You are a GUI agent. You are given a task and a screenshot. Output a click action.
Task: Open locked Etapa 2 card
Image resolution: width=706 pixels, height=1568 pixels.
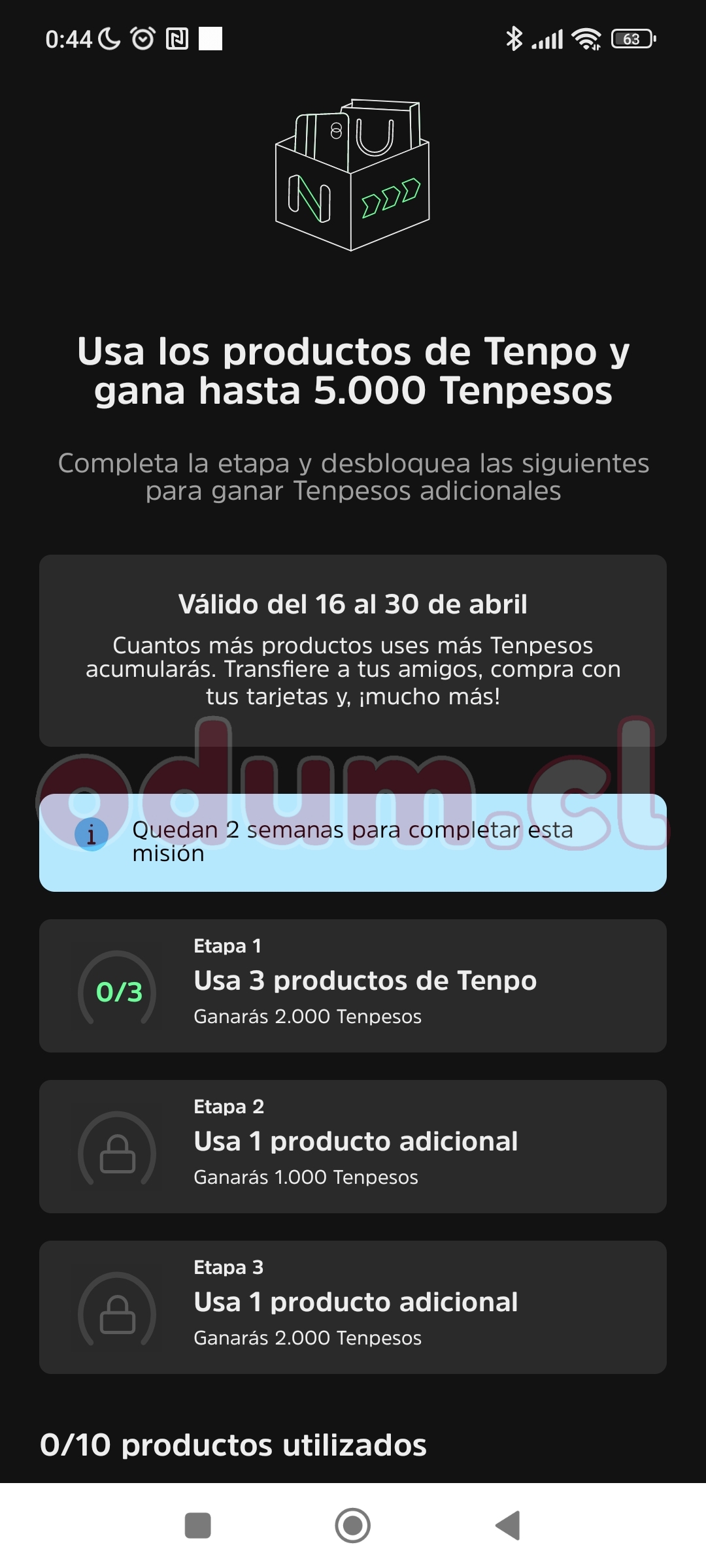[x=353, y=1146]
